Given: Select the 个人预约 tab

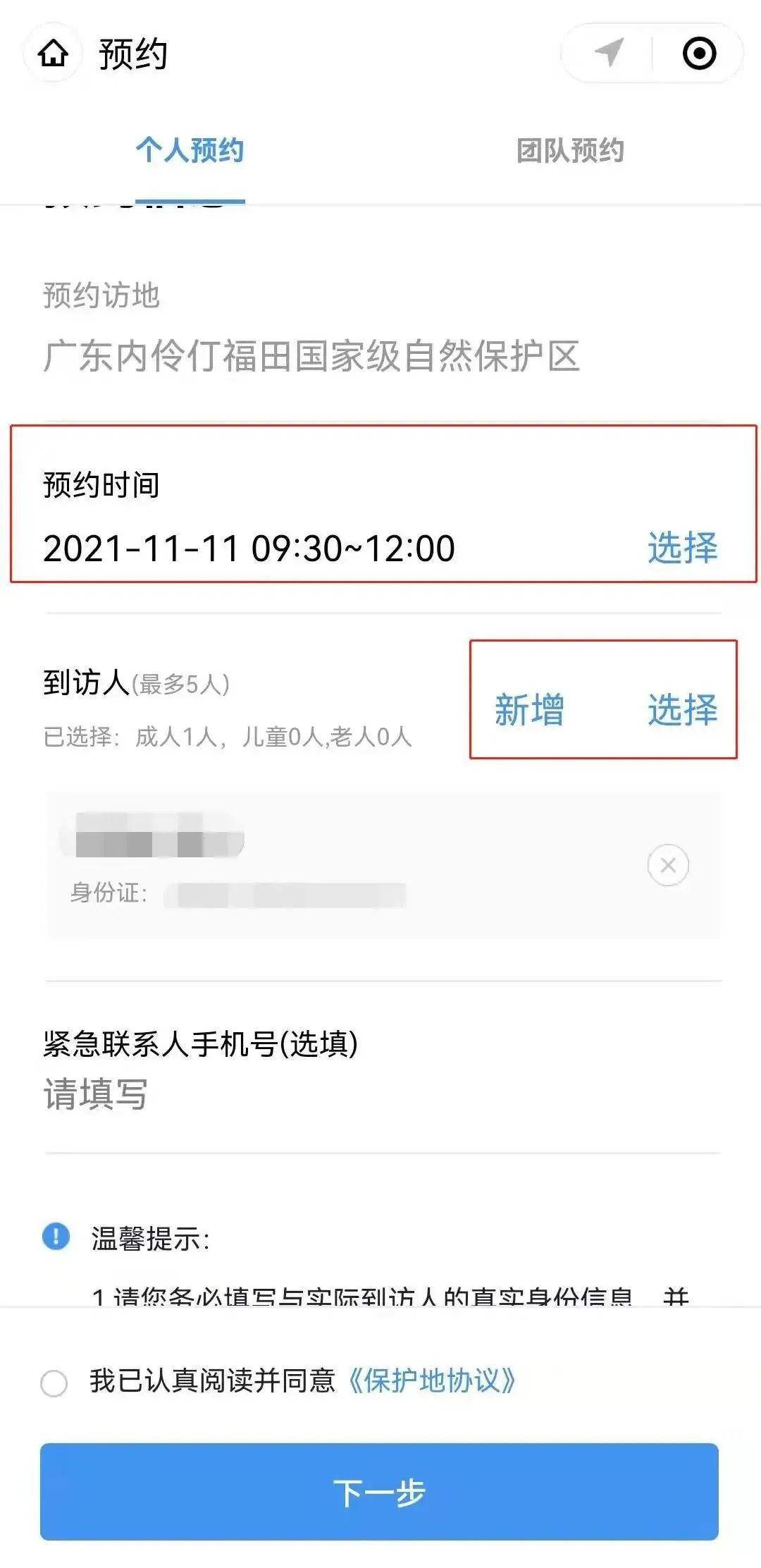Looking at the screenshot, I should point(190,150).
